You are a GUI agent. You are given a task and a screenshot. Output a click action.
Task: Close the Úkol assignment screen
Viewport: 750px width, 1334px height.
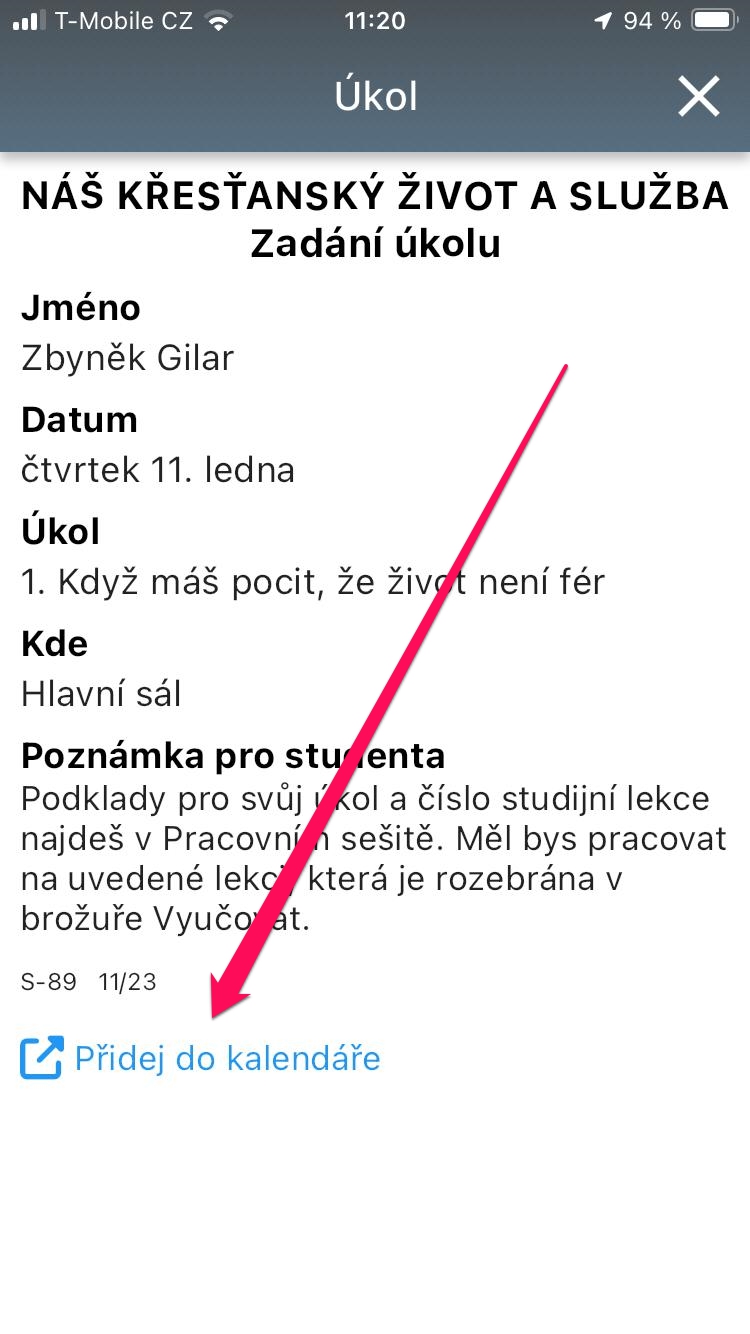(x=698, y=97)
